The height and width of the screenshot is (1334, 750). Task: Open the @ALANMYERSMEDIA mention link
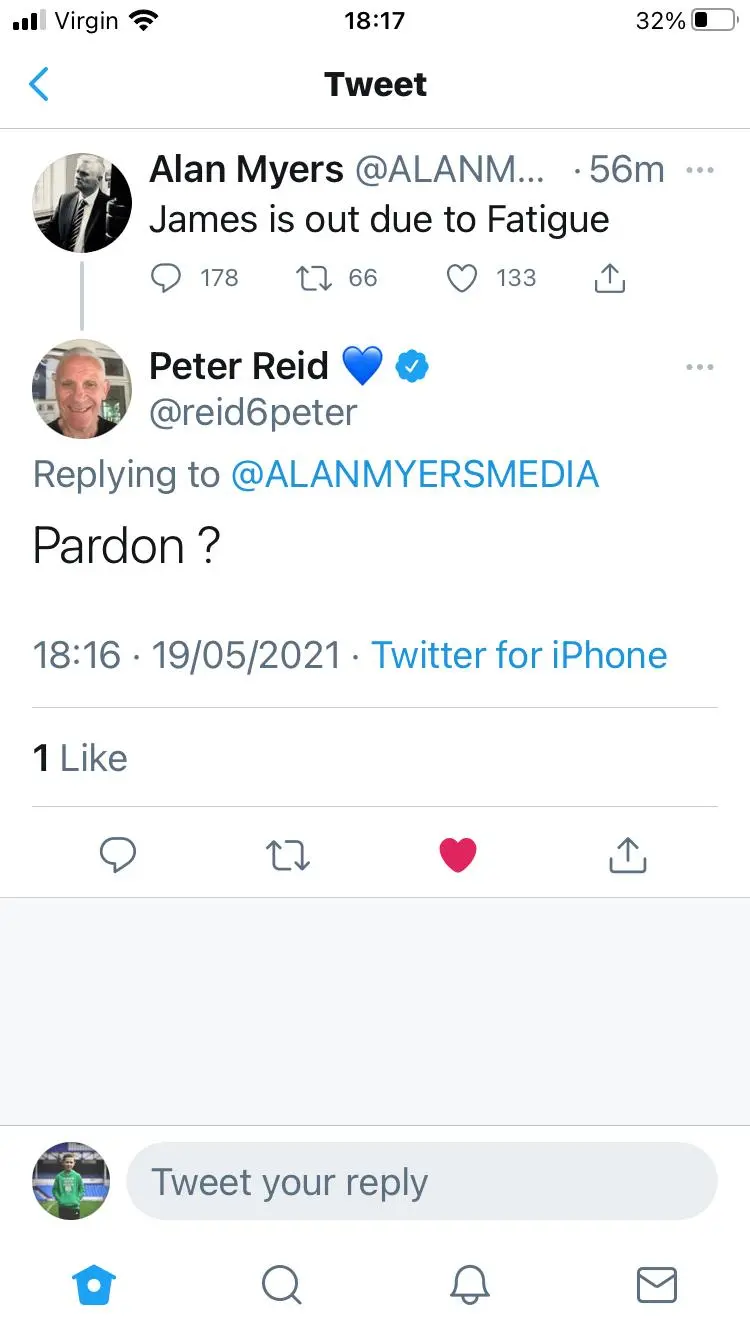point(414,474)
